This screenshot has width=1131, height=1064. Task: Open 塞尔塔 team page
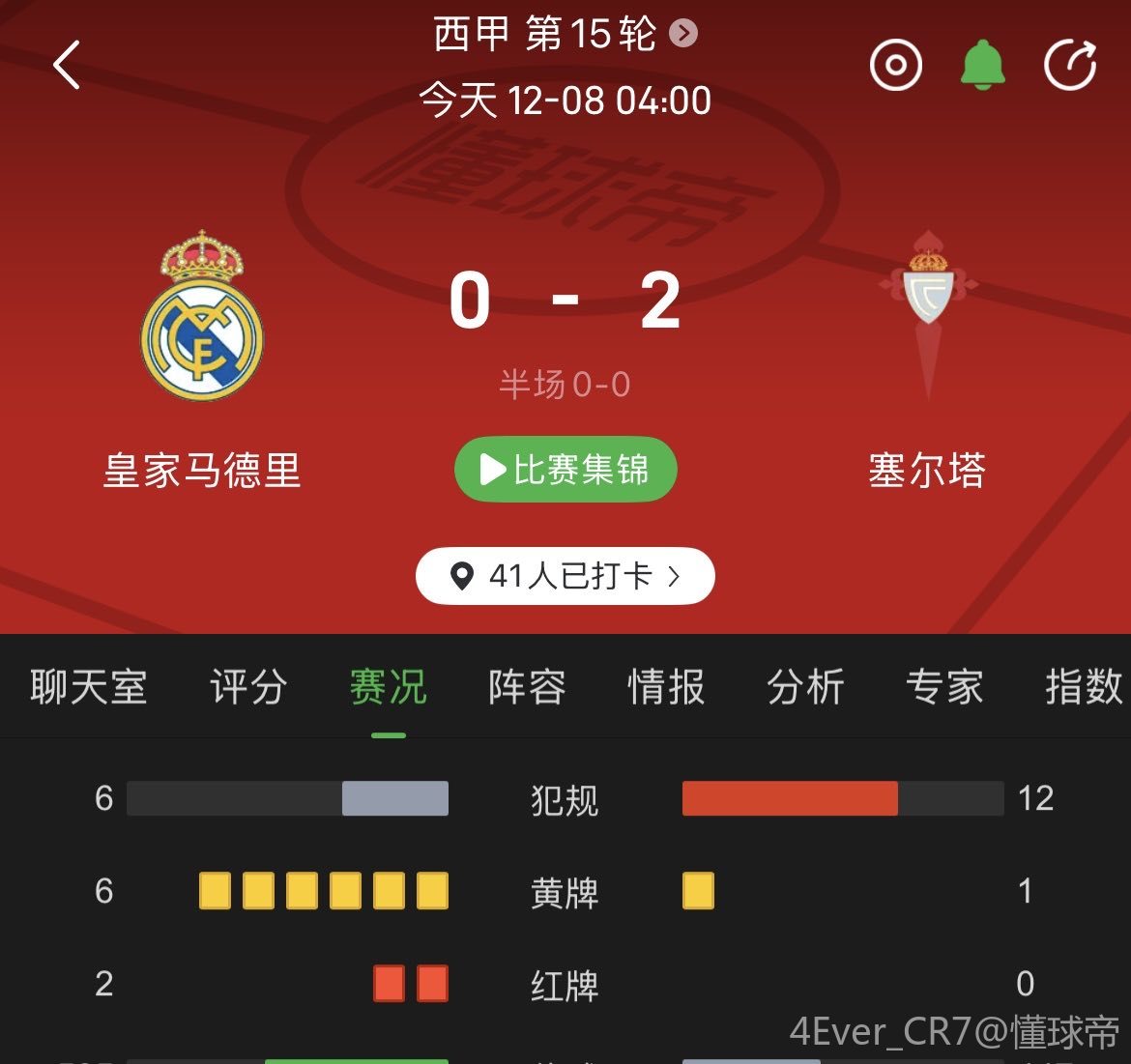point(927,319)
